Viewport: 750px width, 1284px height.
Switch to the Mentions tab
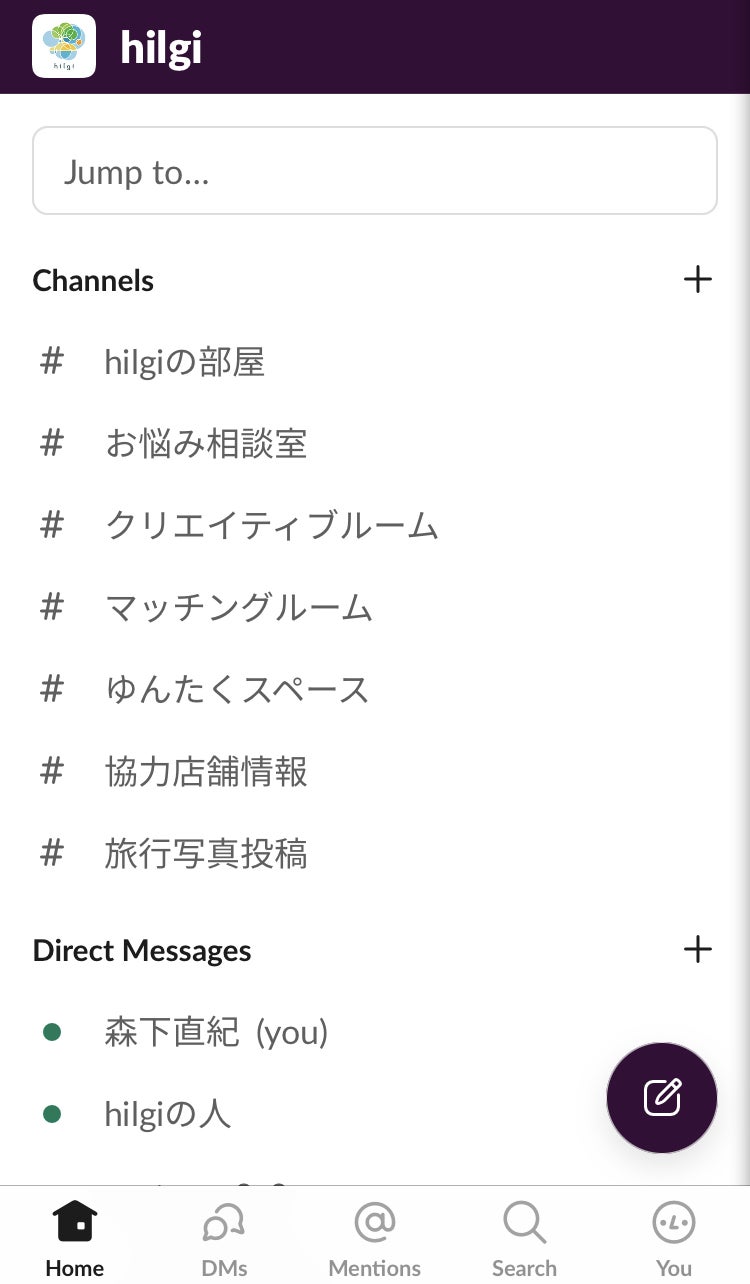[374, 1238]
